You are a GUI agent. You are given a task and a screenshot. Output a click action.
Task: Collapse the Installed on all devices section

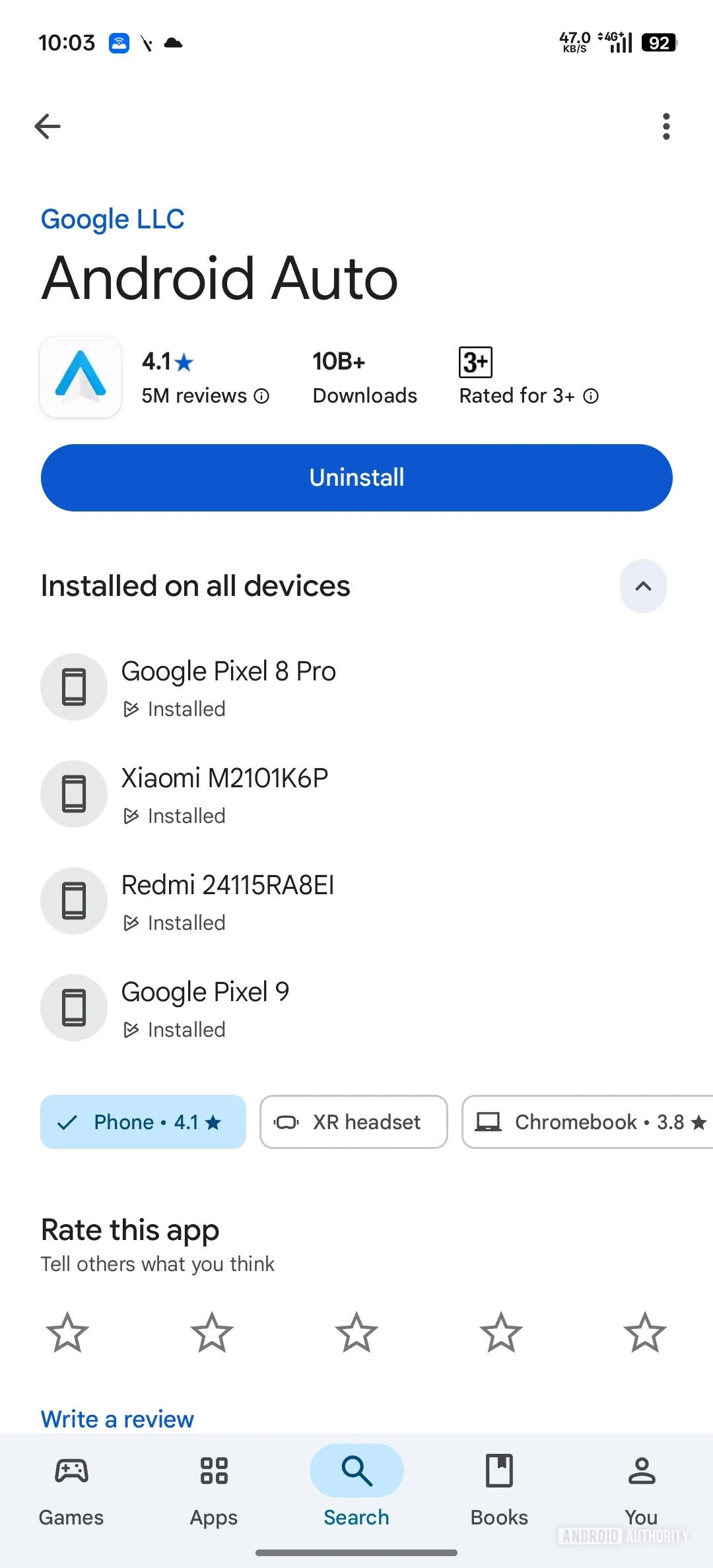[x=643, y=586]
